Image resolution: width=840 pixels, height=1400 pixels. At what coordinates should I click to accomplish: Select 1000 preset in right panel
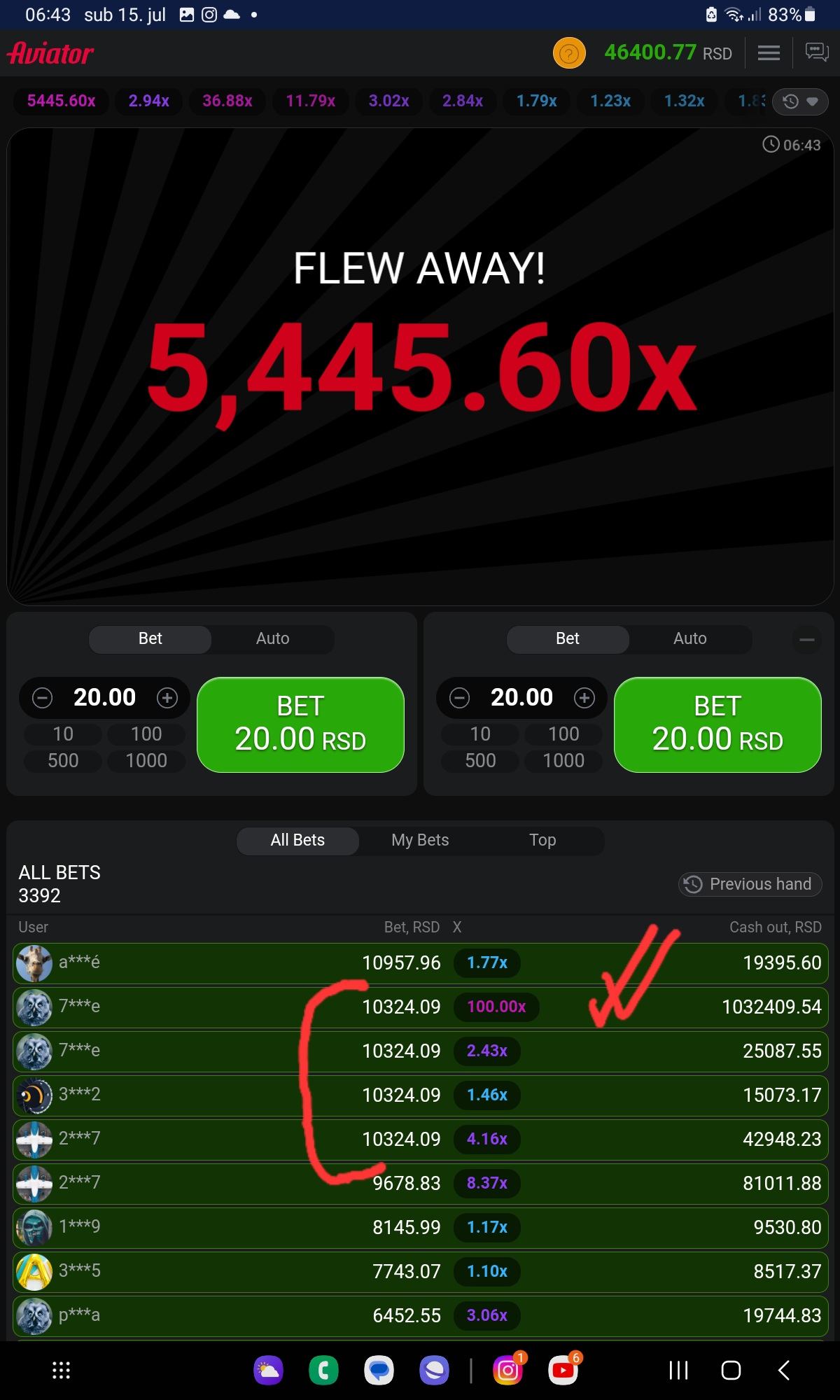563,761
